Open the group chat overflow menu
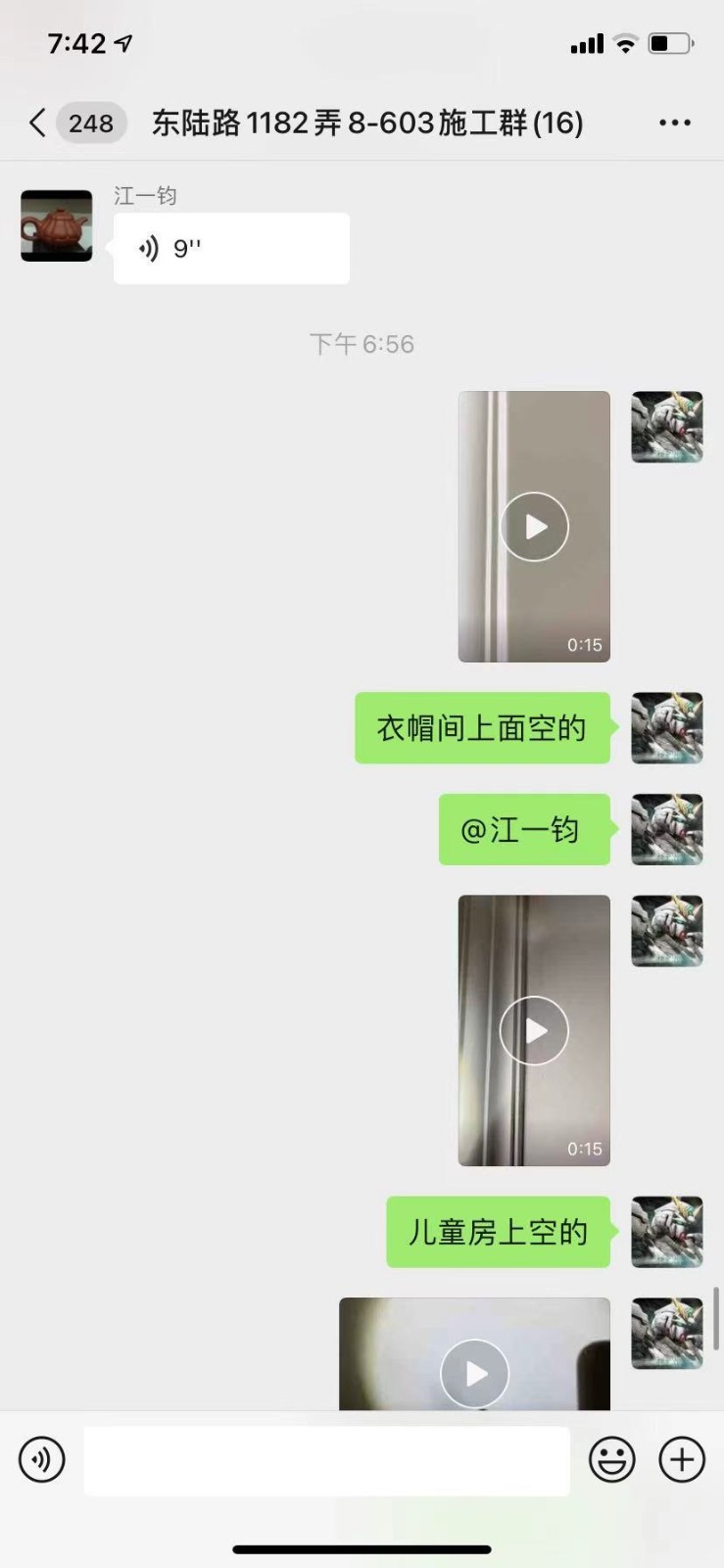The height and width of the screenshot is (1568, 724). [674, 122]
